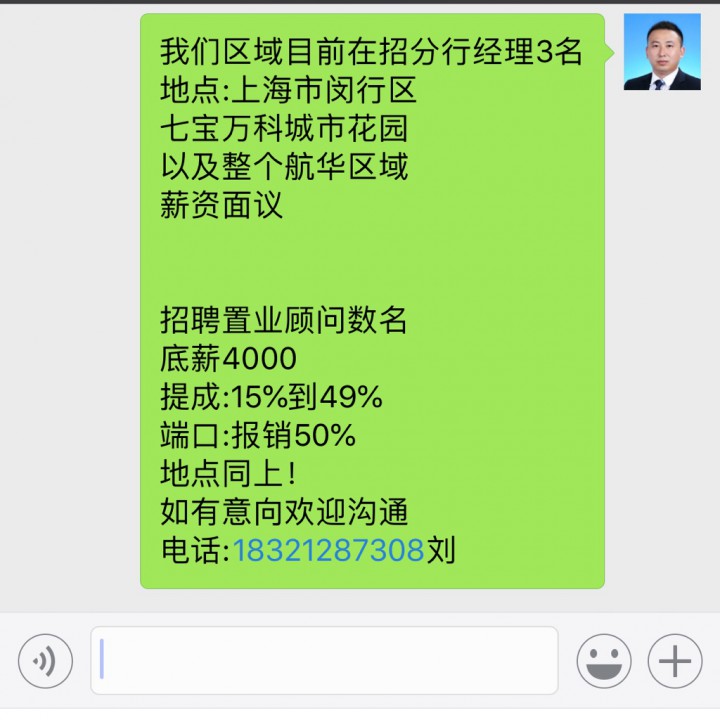Image resolution: width=720 pixels, height=720 pixels.
Task: Open the emoji picker
Action: 603,661
